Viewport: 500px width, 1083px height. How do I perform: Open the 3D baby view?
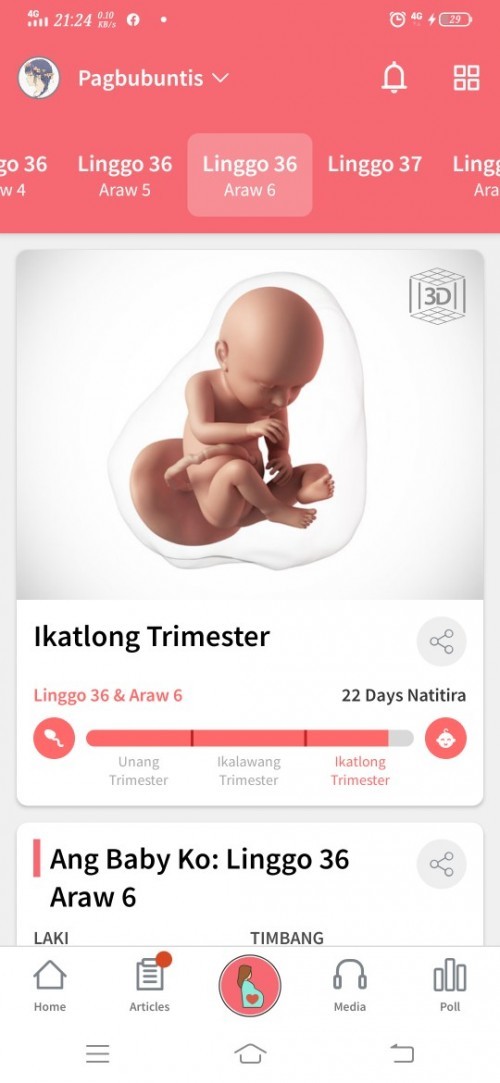click(436, 296)
